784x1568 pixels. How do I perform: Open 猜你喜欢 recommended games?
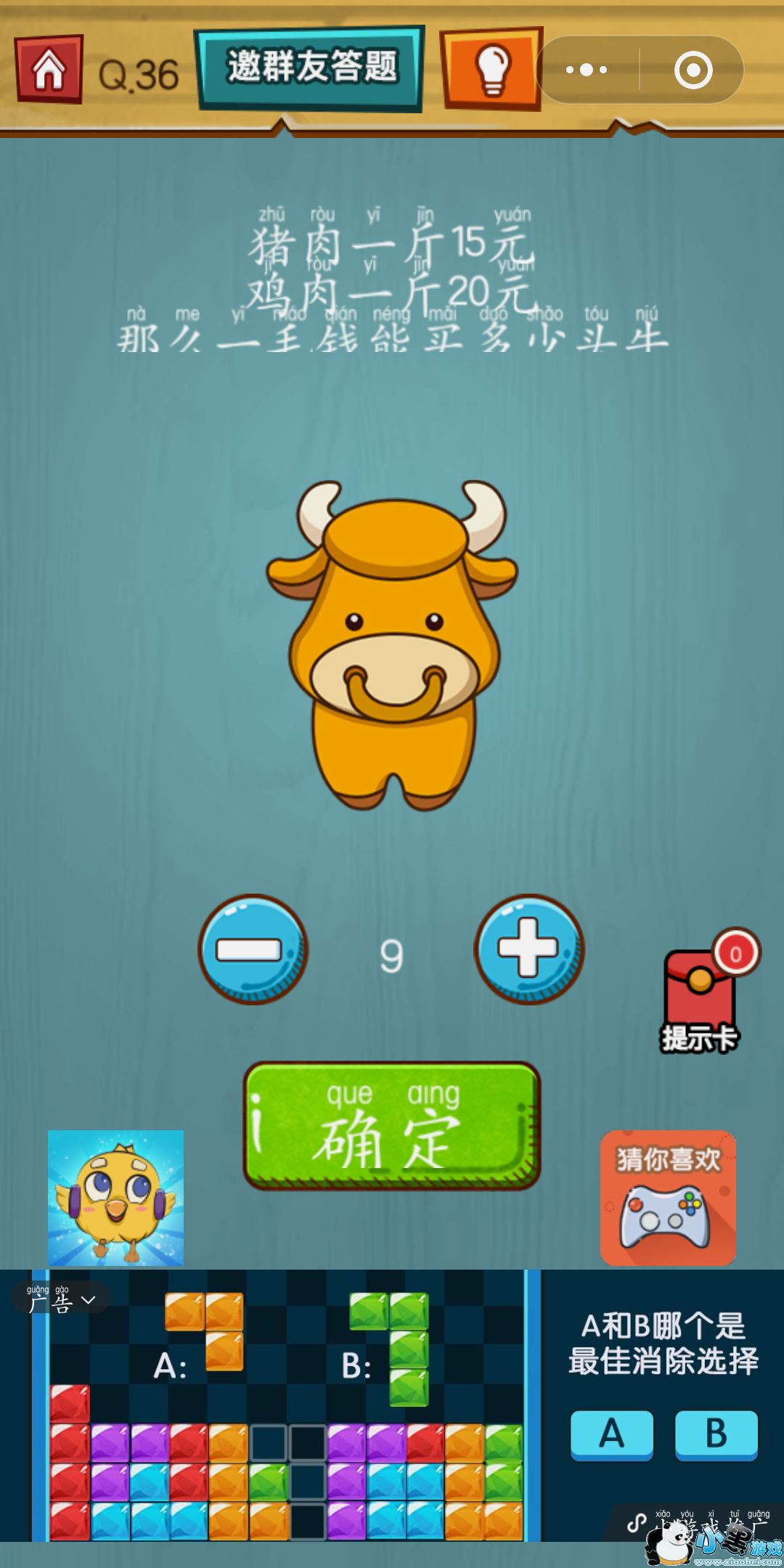pyautogui.click(x=668, y=1198)
